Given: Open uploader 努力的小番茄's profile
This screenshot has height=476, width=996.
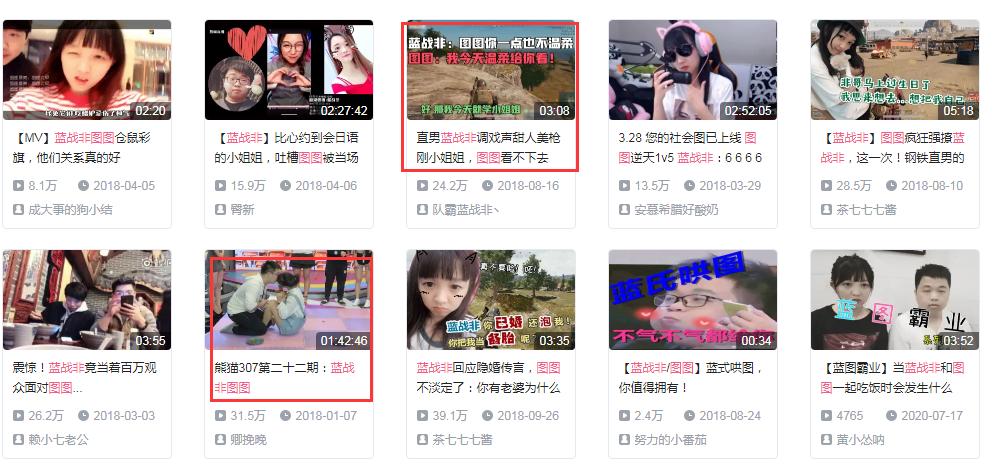Looking at the screenshot, I should [x=671, y=439].
